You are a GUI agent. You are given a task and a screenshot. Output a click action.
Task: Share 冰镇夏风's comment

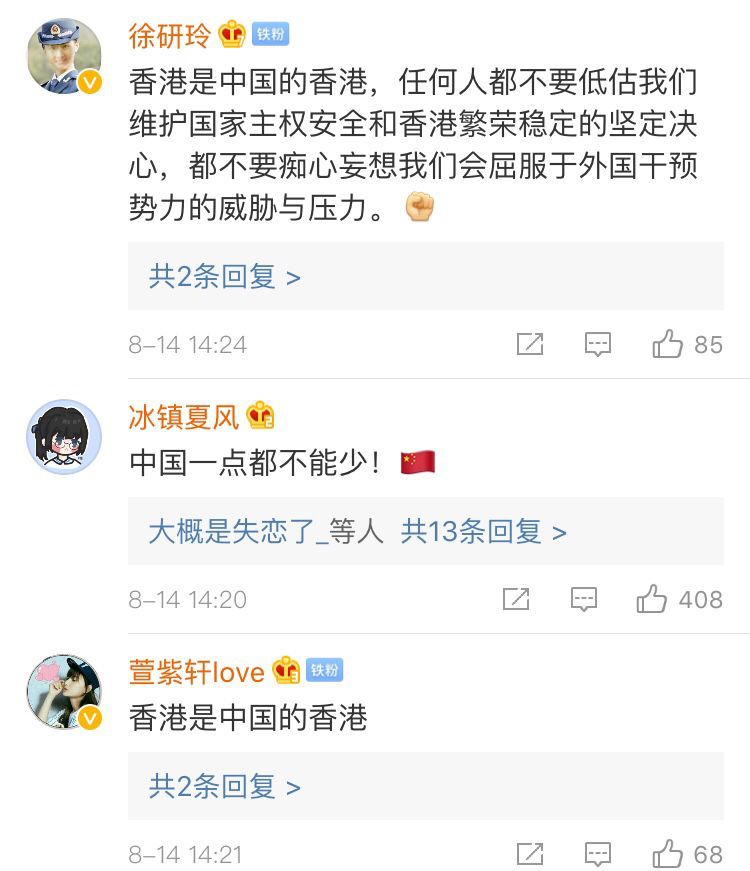tap(515, 600)
